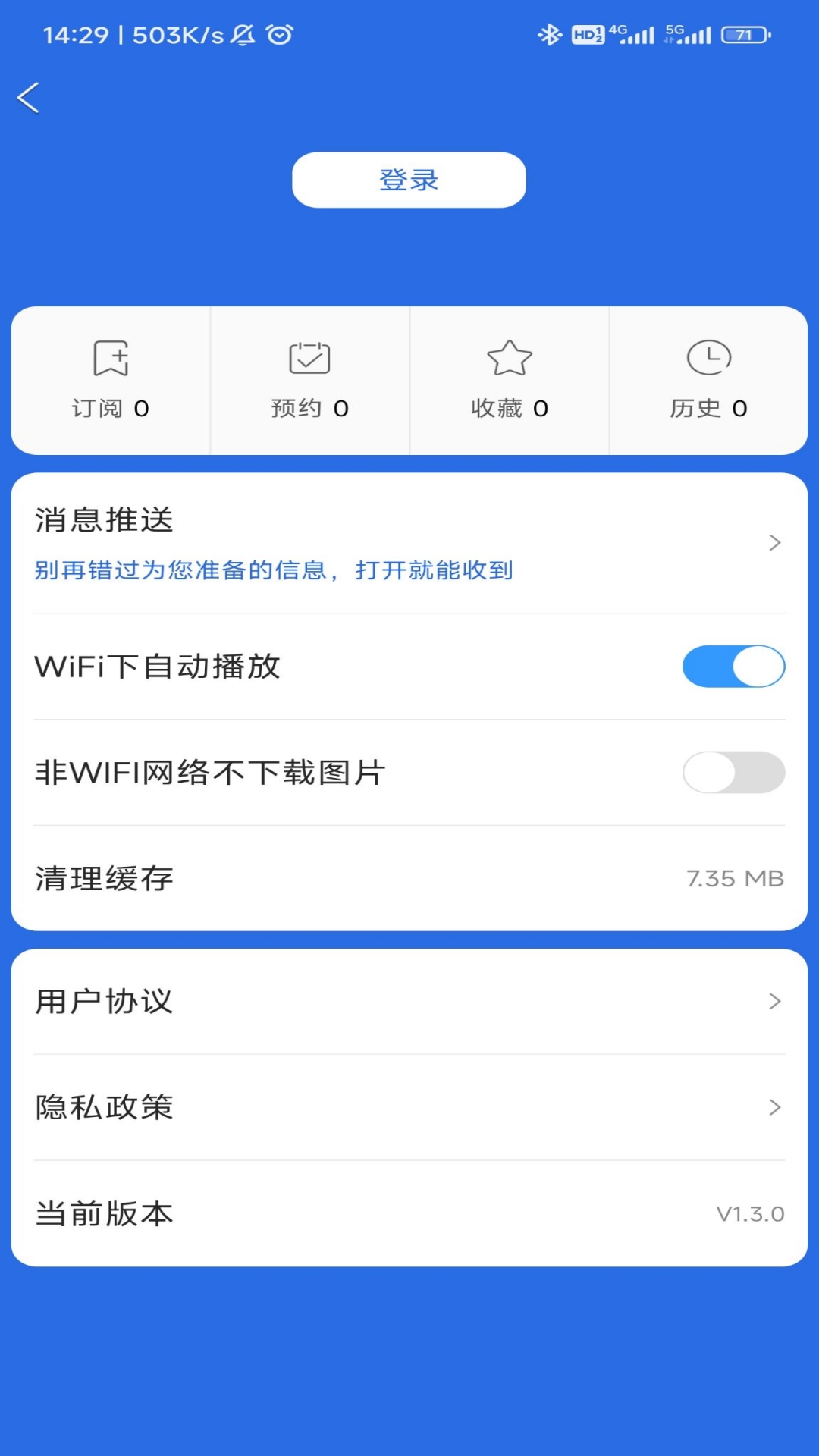Expand 隐私政策 privacy policy arrow
This screenshot has width=819, height=1456.
pos(774,1107)
